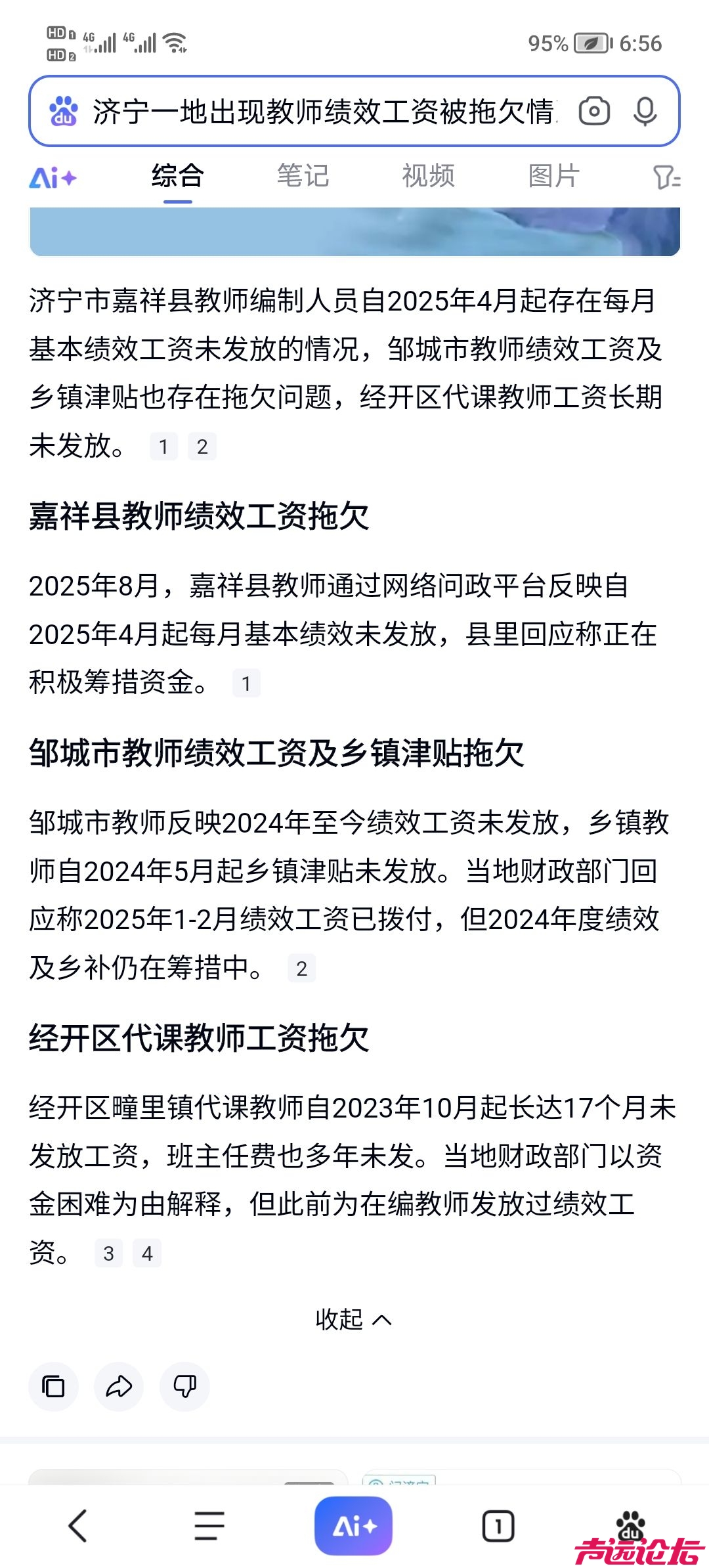Switch to the Ai+ tab
This screenshot has height=1568, width=709.
tap(53, 177)
